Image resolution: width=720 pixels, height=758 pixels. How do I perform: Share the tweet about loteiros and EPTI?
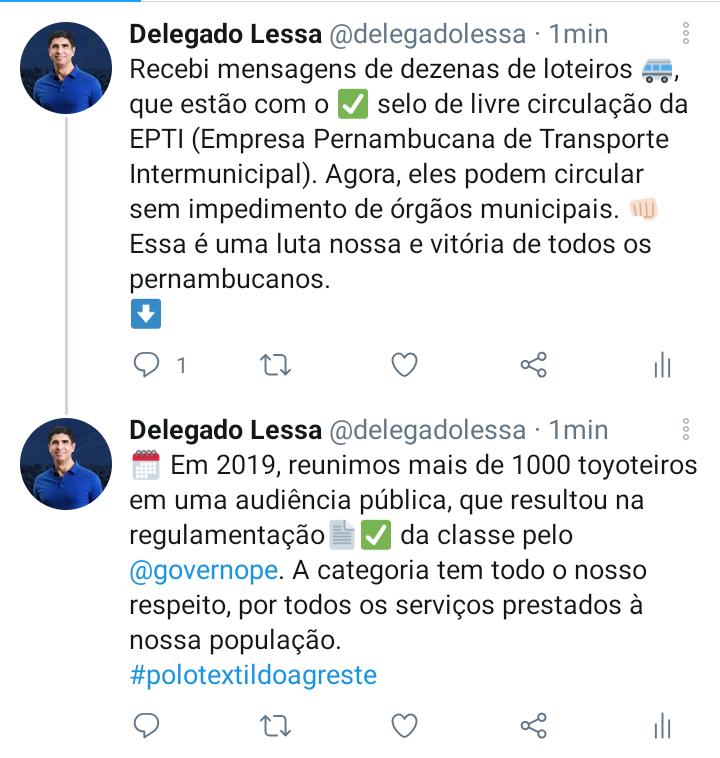[534, 366]
